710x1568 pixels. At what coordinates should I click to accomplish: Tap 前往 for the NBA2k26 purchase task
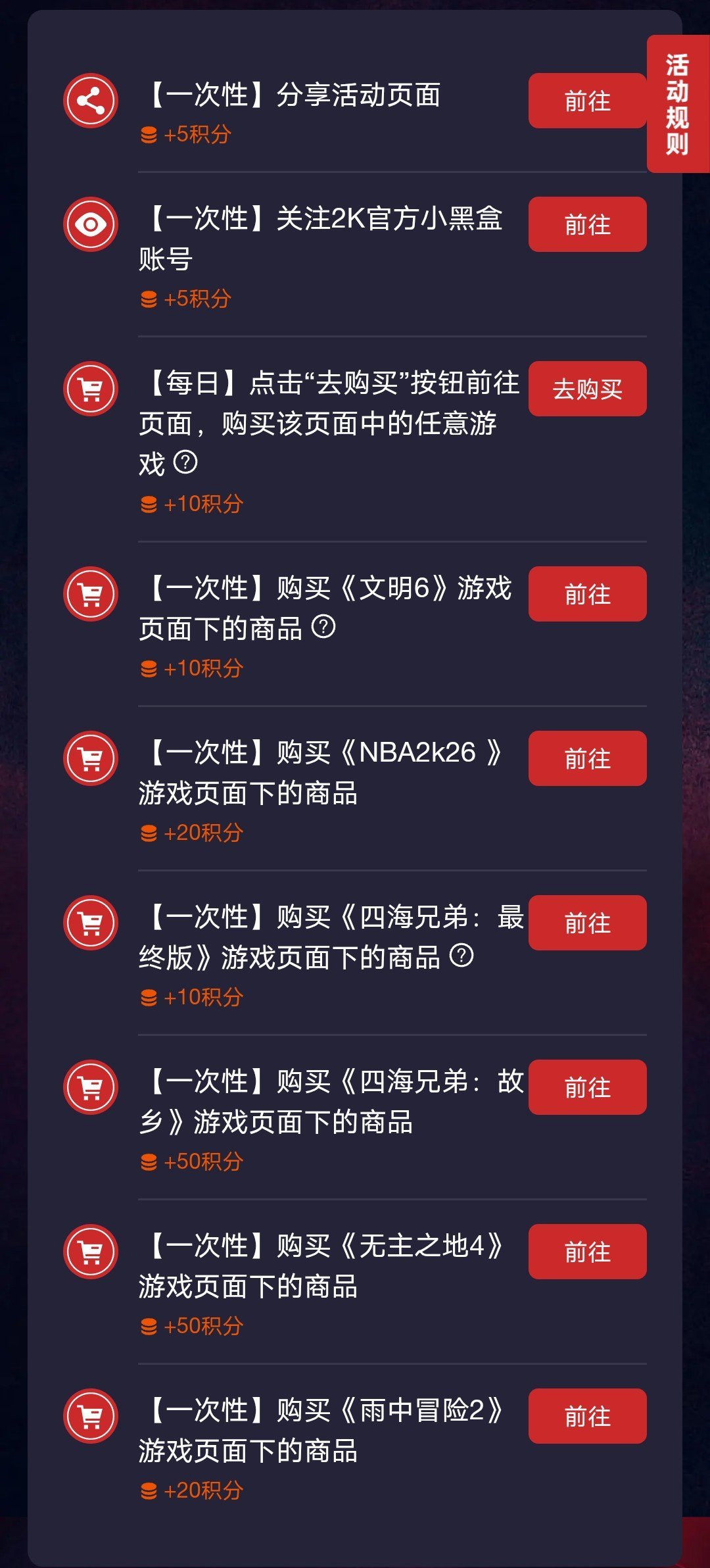[586, 758]
